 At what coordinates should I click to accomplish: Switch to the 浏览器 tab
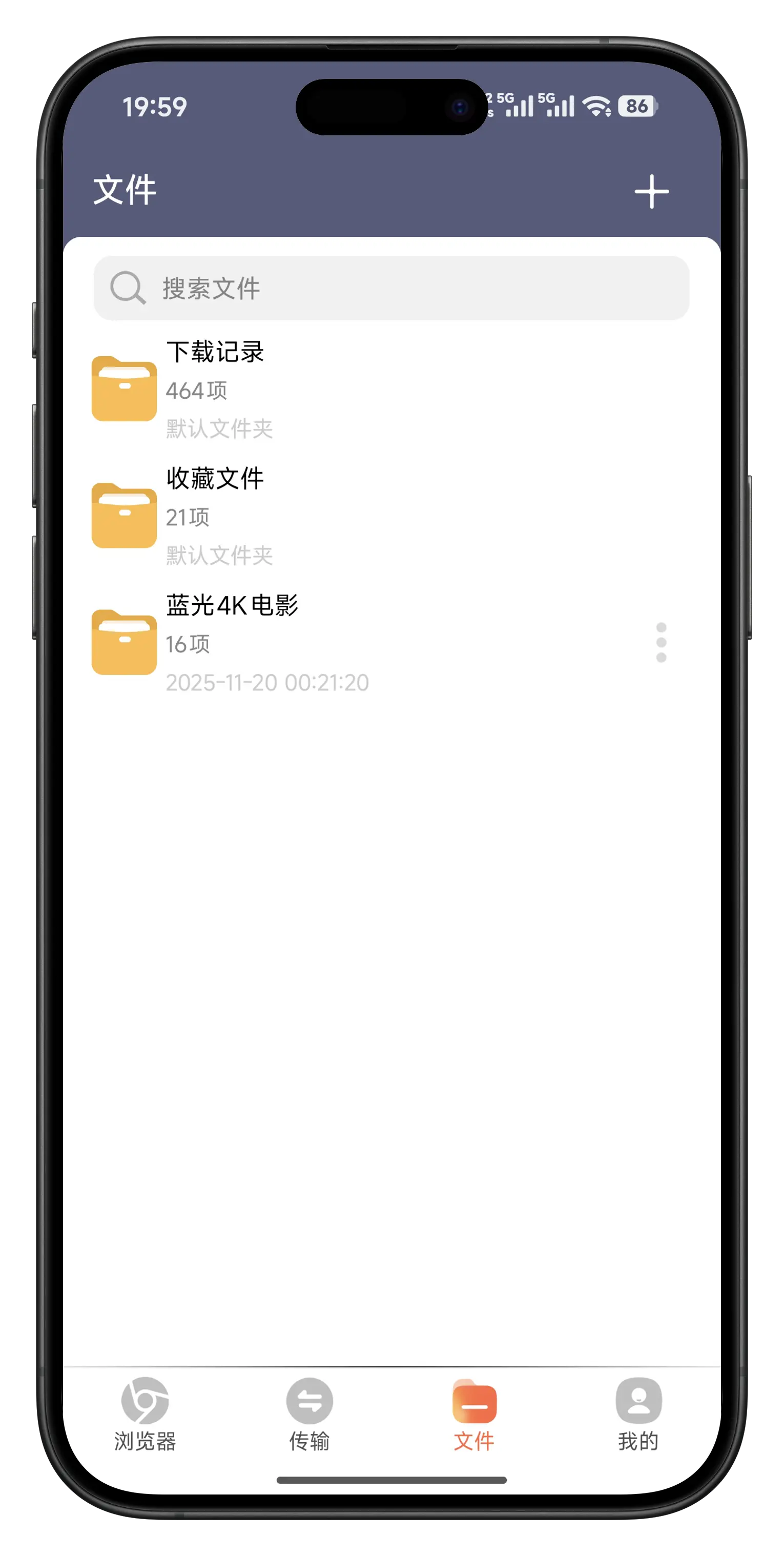[145, 1415]
